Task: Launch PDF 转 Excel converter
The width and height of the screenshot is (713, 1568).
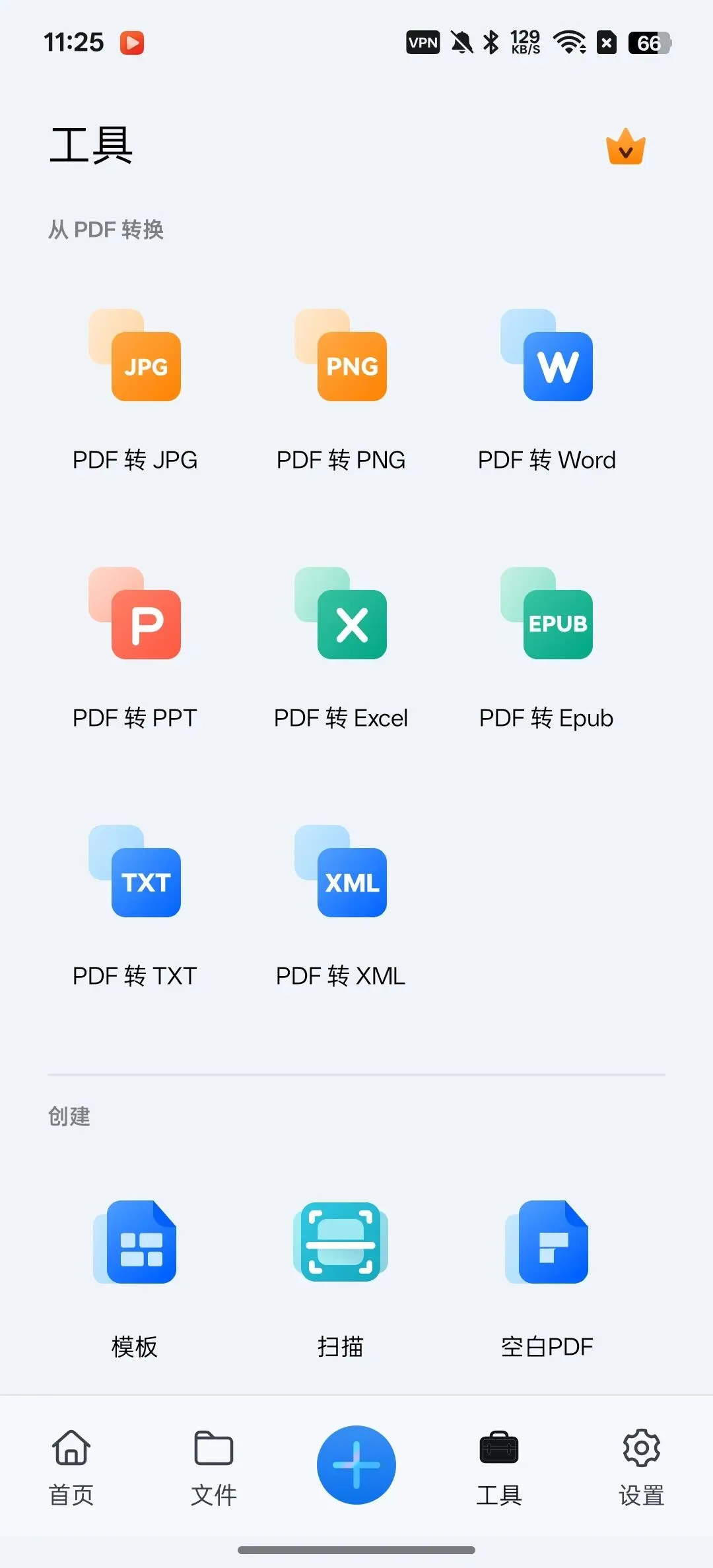Action: click(341, 647)
